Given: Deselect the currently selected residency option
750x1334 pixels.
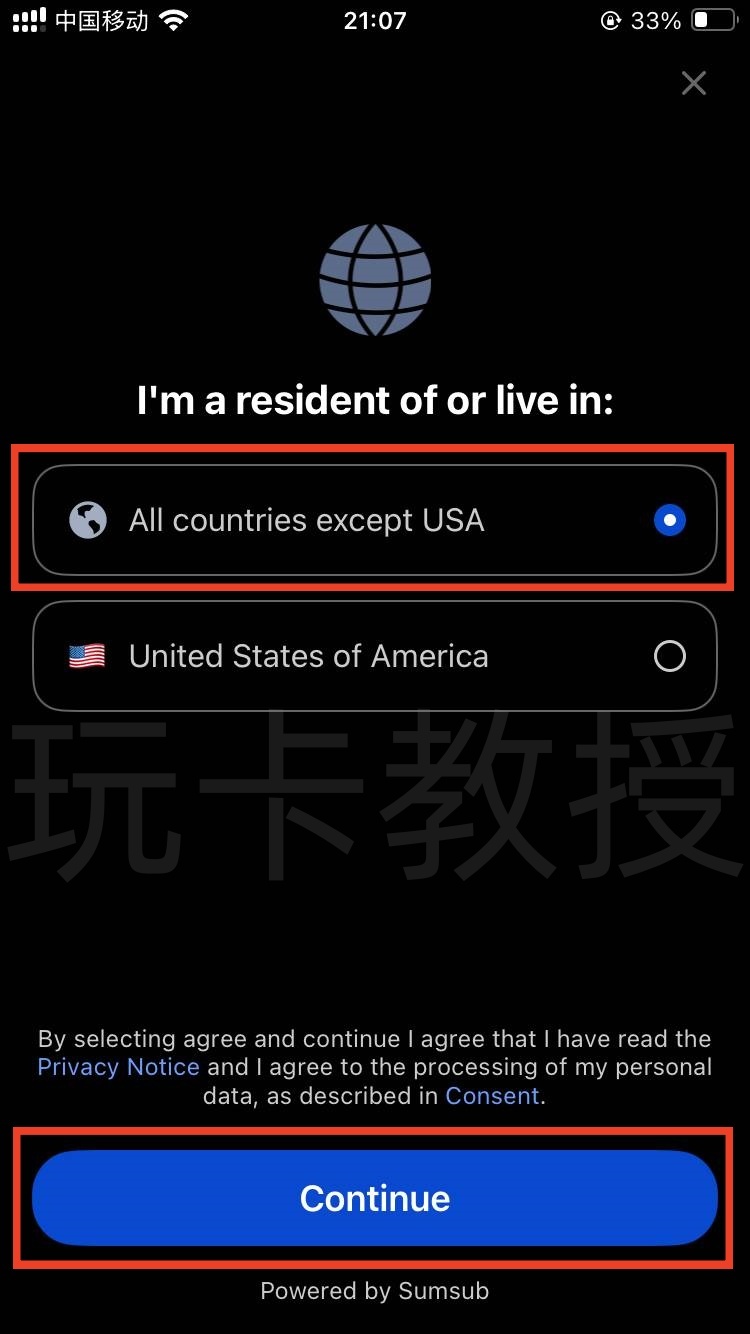Looking at the screenshot, I should 669,520.
